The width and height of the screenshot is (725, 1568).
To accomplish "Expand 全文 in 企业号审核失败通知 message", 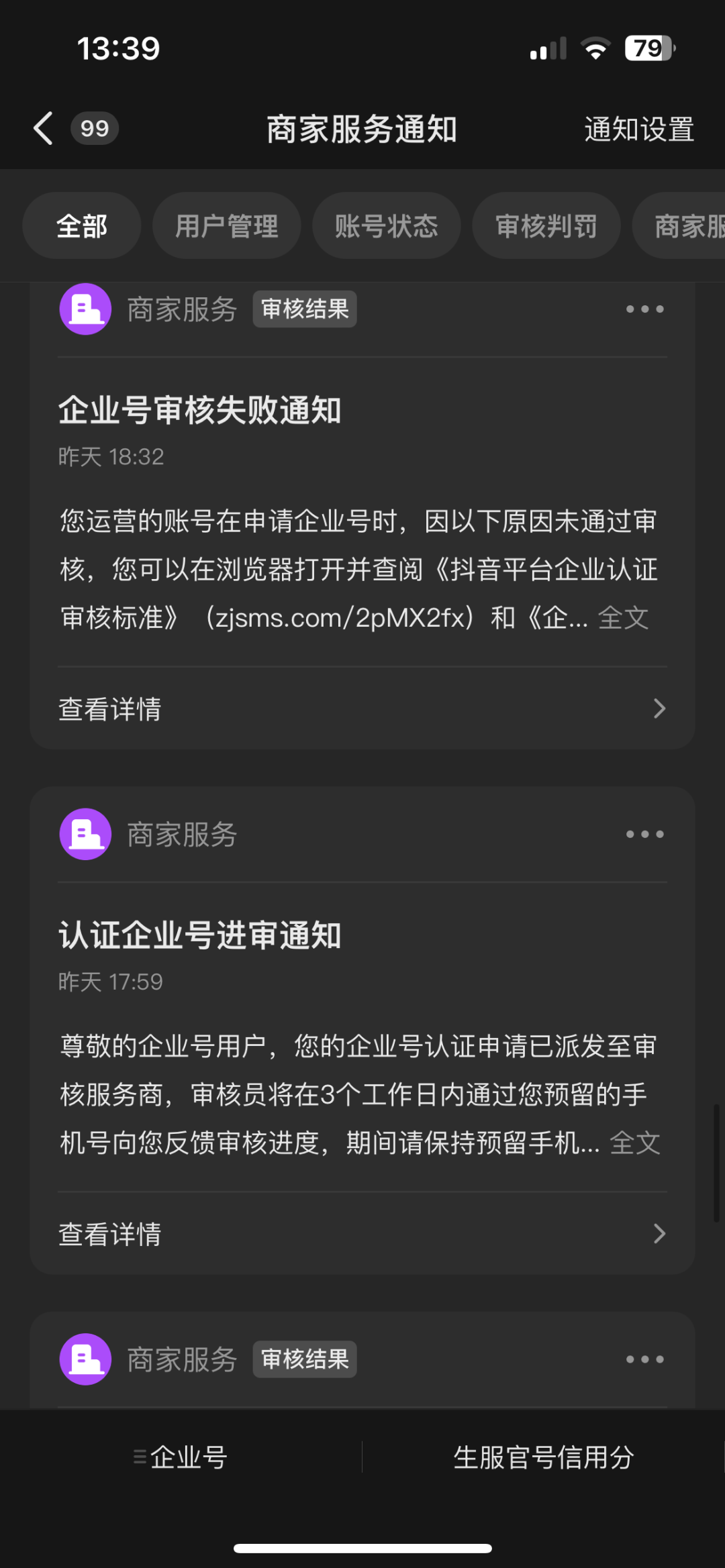I will [x=623, y=618].
